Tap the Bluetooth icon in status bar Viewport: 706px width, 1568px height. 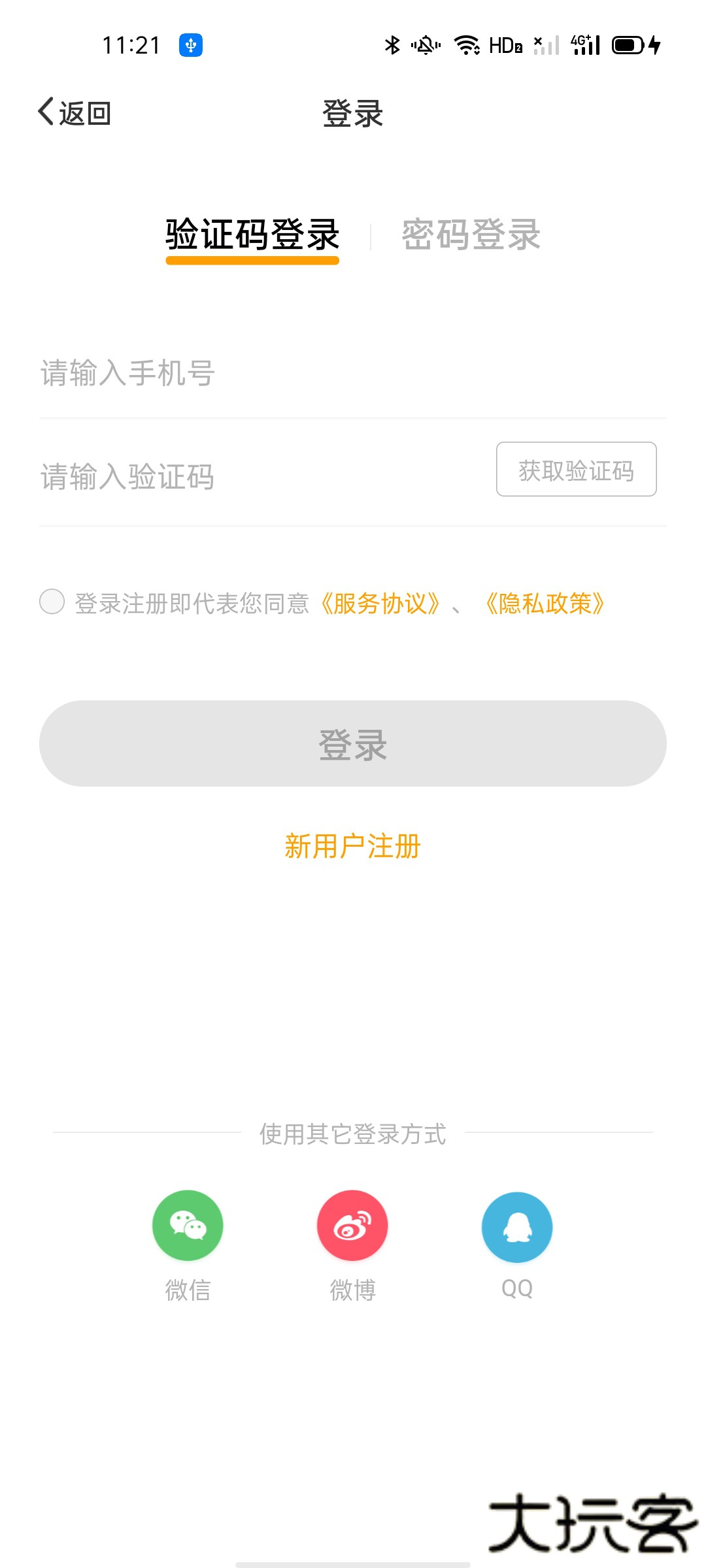point(392,43)
